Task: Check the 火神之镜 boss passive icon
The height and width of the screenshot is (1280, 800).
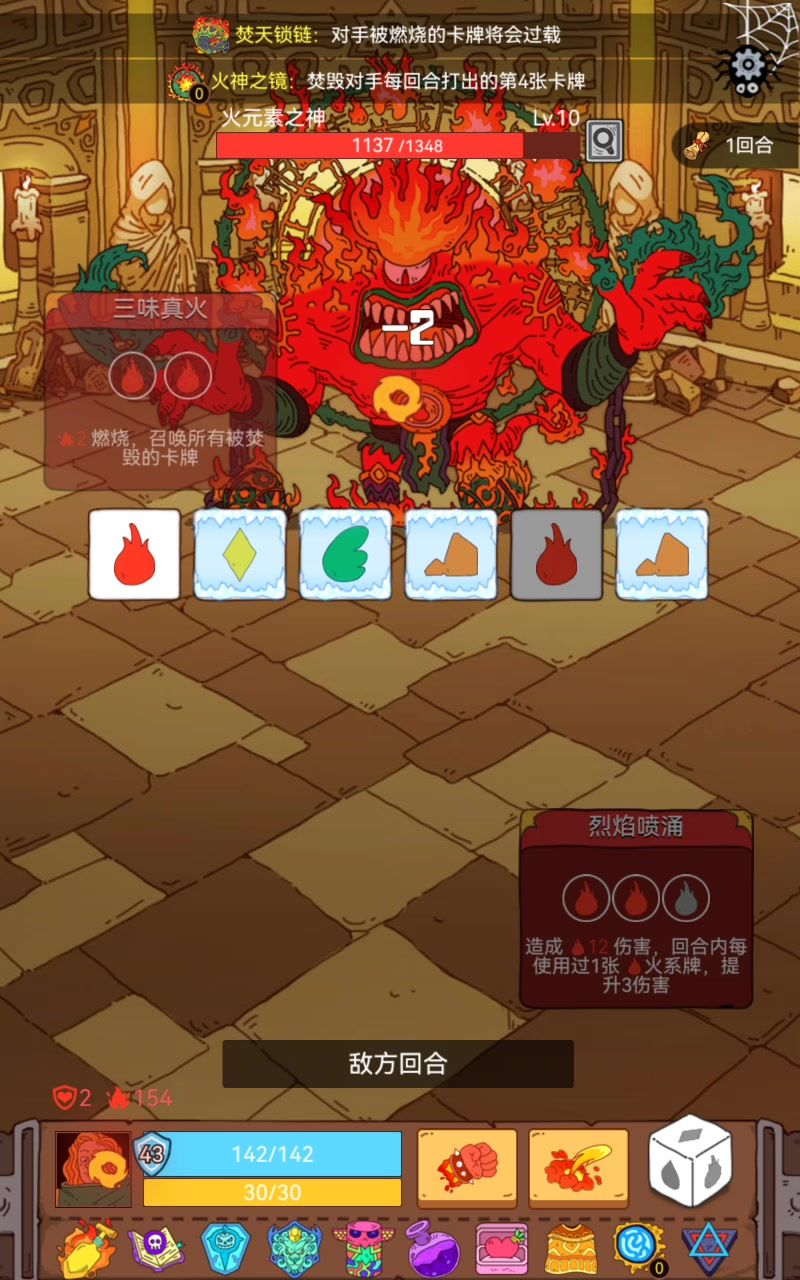Action: pyautogui.click(x=186, y=82)
